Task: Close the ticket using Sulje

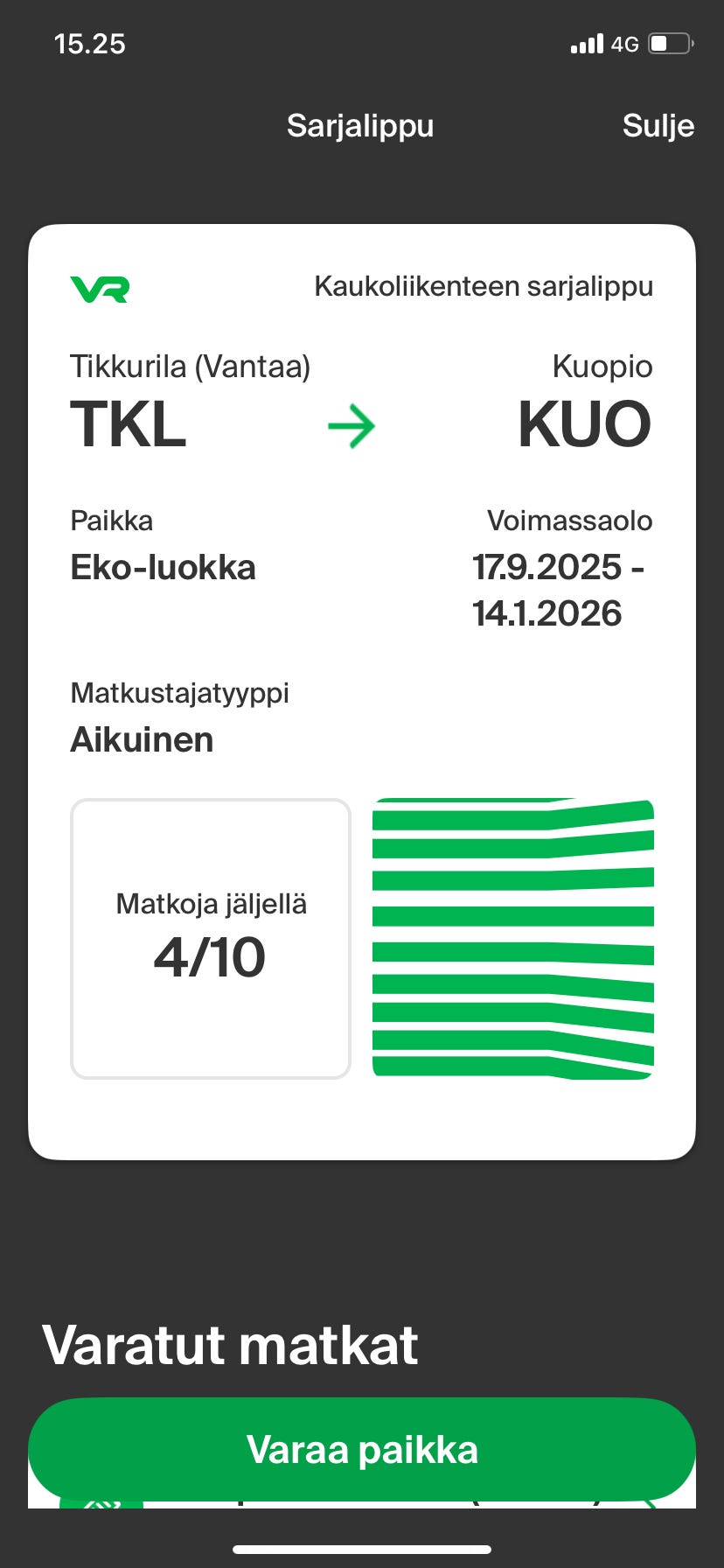Action: [658, 126]
